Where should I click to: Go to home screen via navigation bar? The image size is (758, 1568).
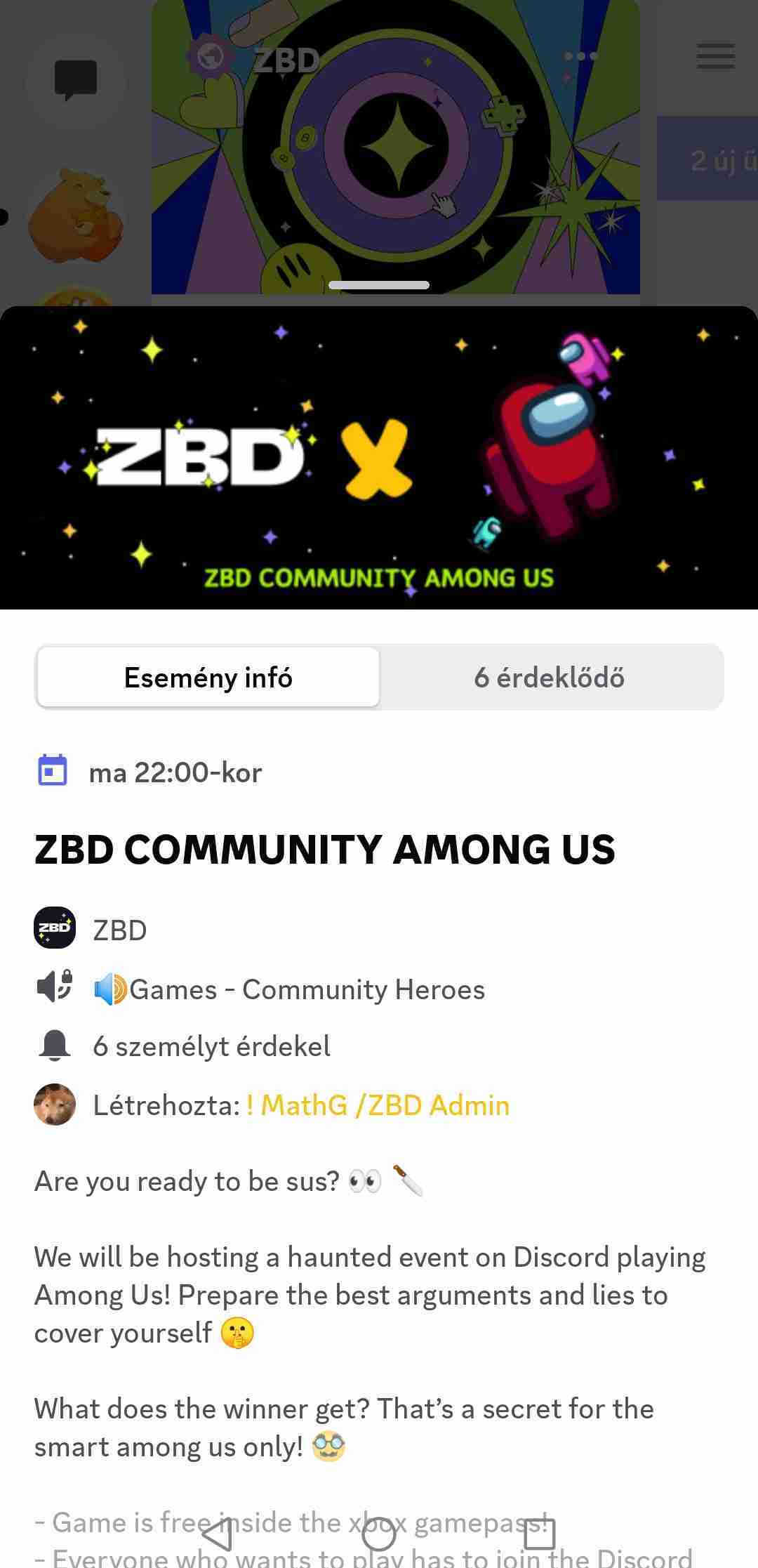coord(379,1534)
